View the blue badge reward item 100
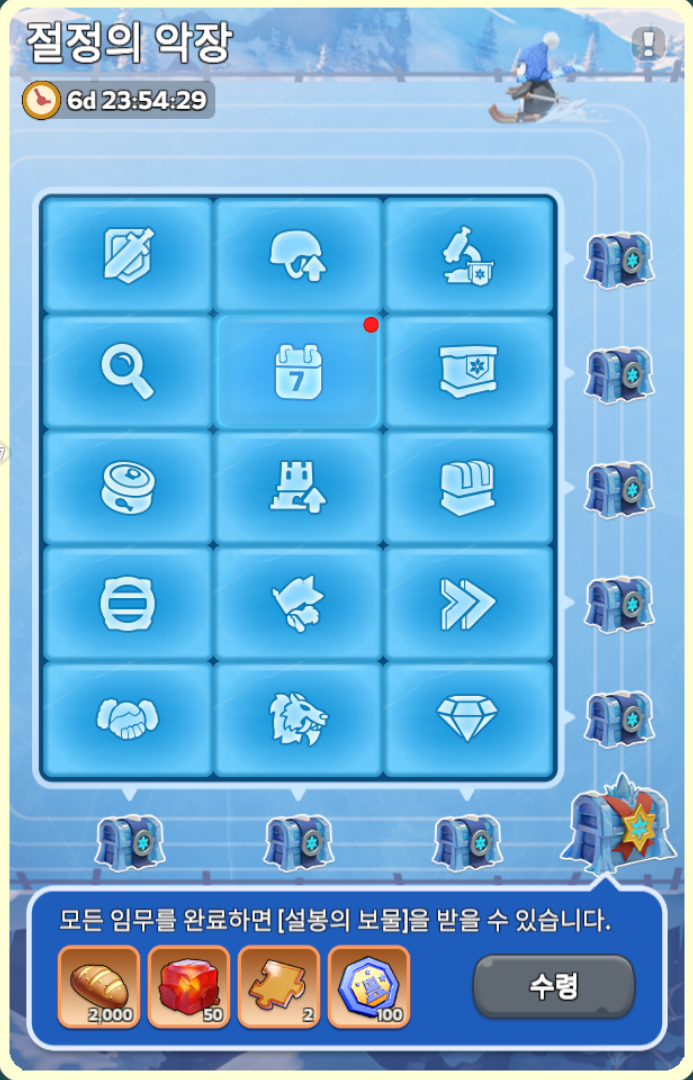The image size is (693, 1080). 369,987
